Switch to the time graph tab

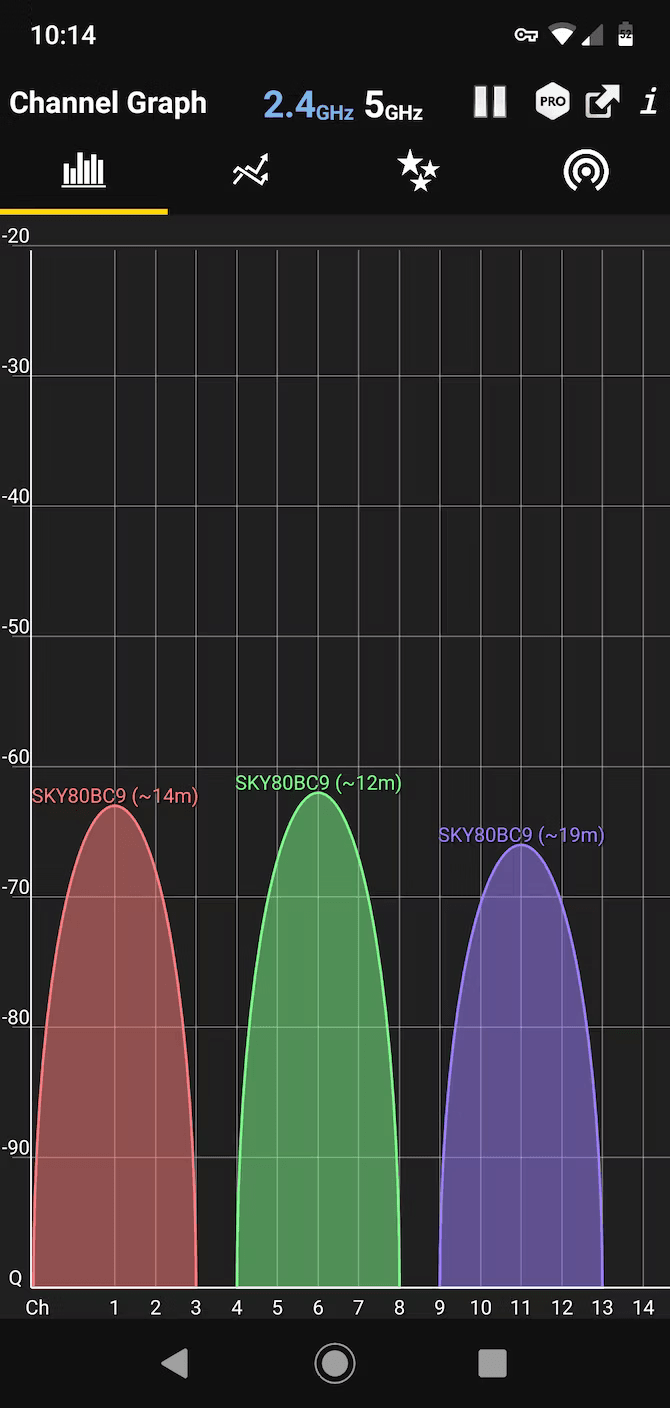coord(251,172)
